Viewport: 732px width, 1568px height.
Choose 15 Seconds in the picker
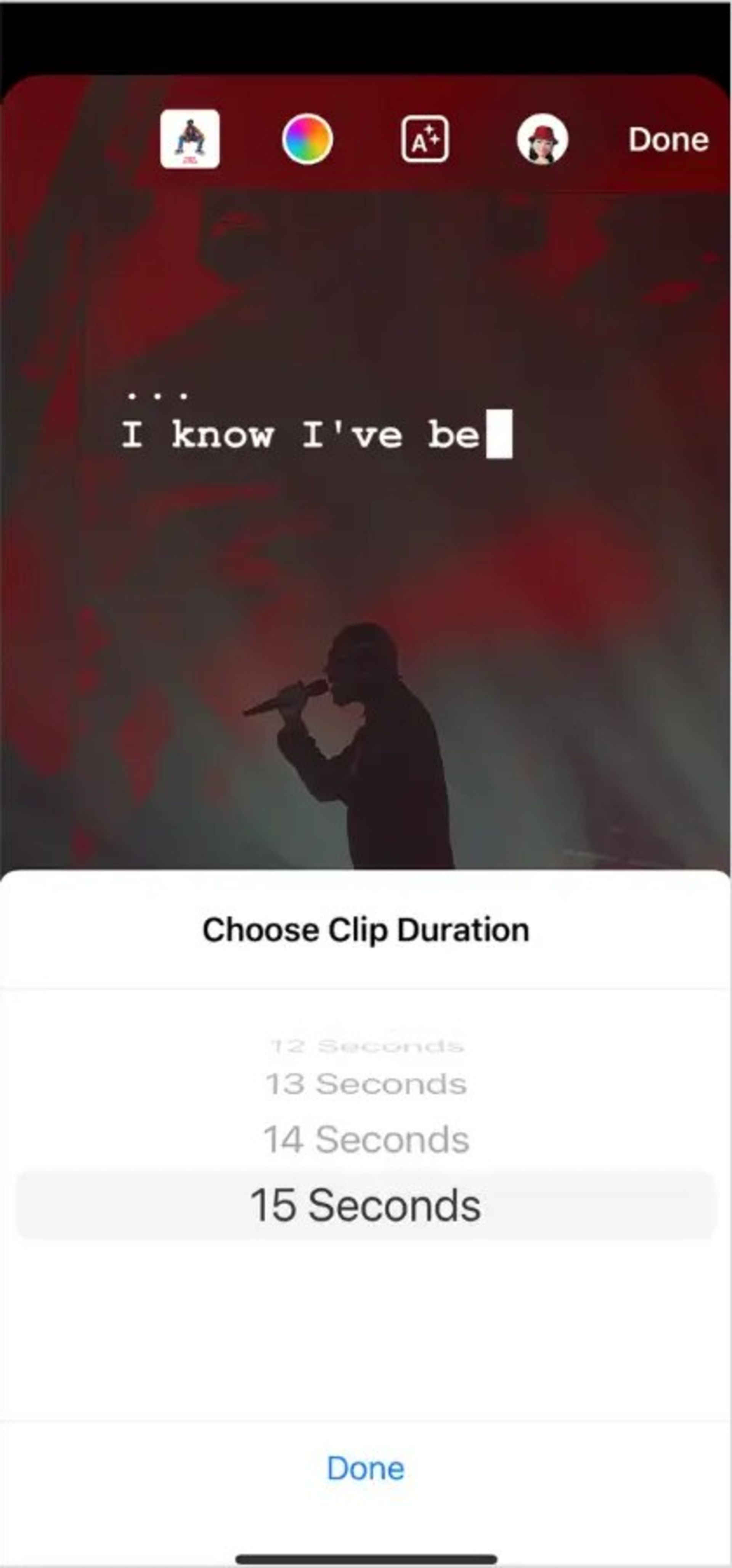coord(365,1205)
